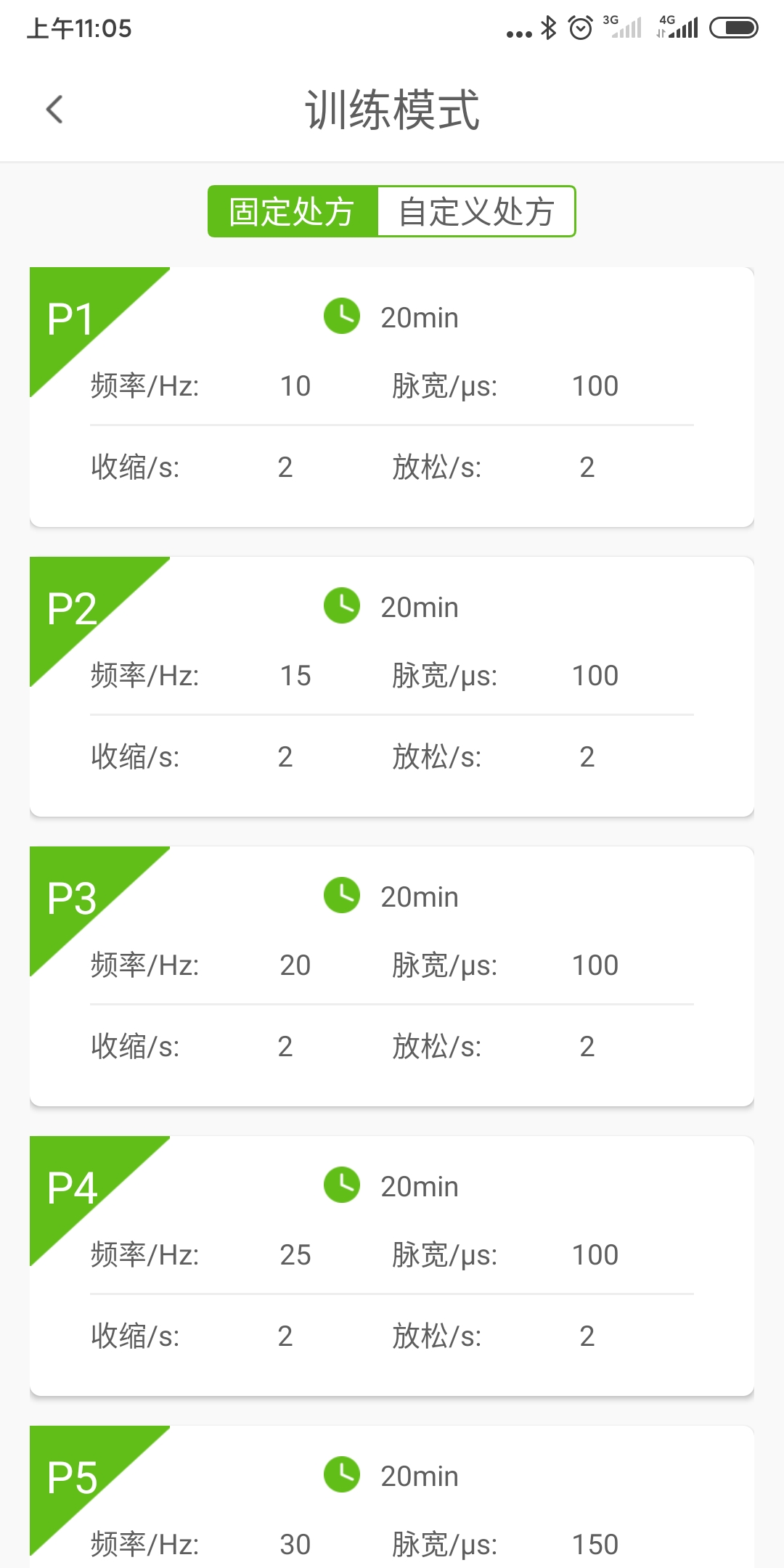The height and width of the screenshot is (1568, 784).
Task: Tap the clock icon on the P2 card
Action: tap(341, 607)
